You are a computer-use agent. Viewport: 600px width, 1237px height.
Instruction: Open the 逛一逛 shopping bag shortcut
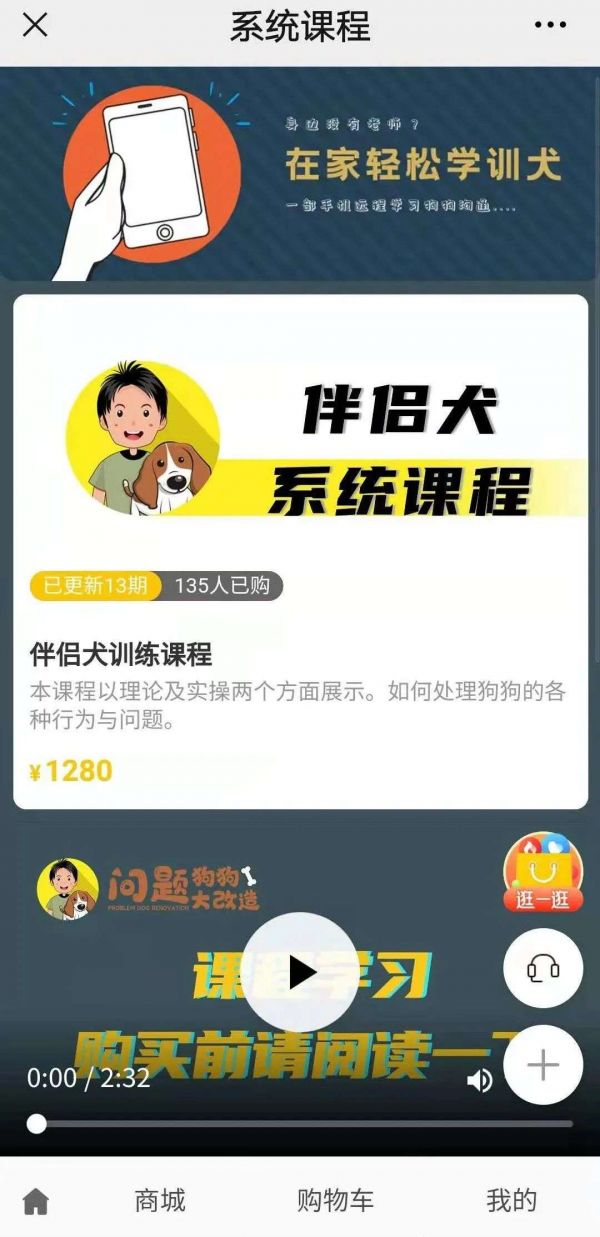543,872
